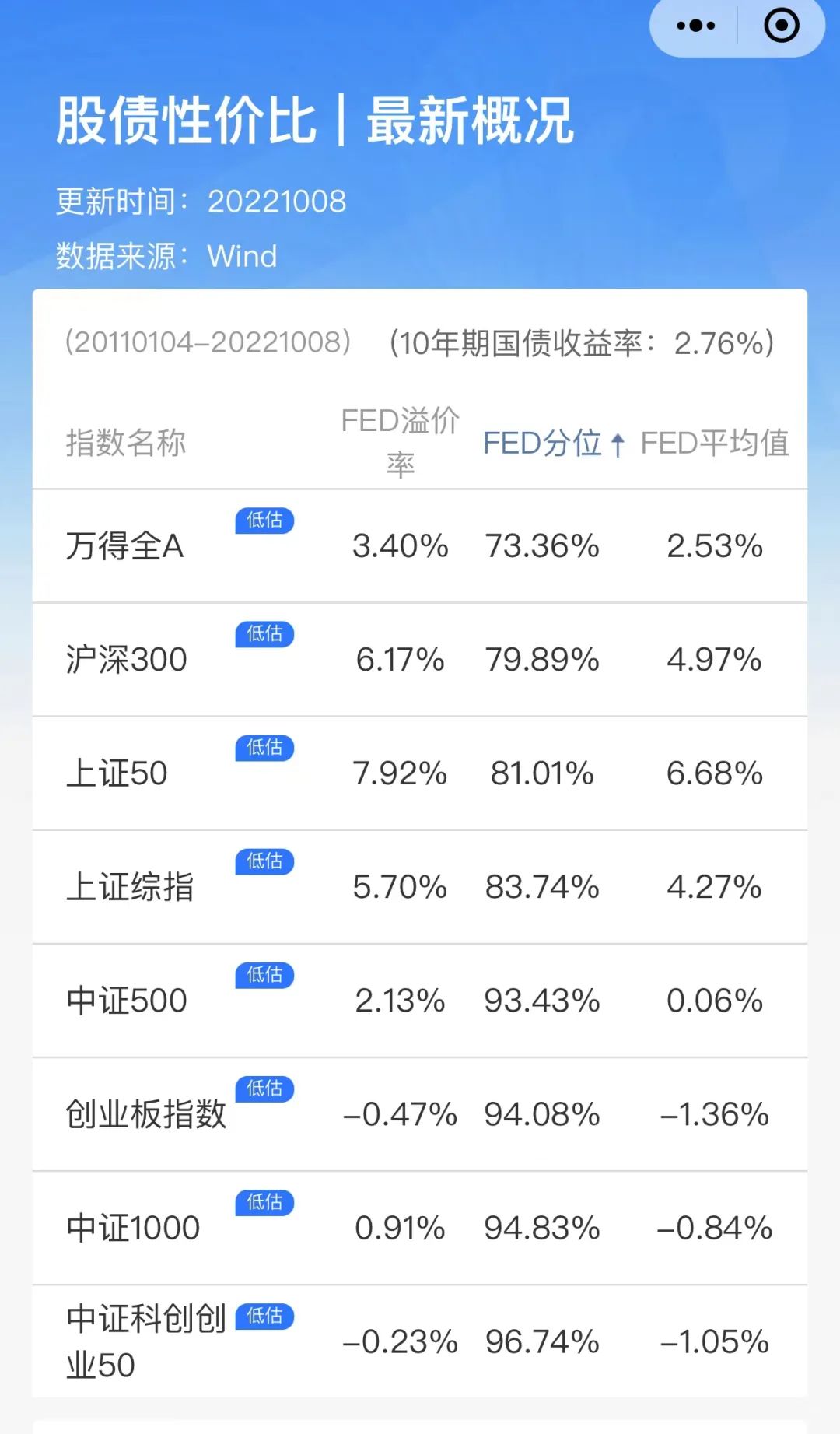This screenshot has height=1434, width=840.
Task: Open the mini program more-options menu
Action: point(695,26)
